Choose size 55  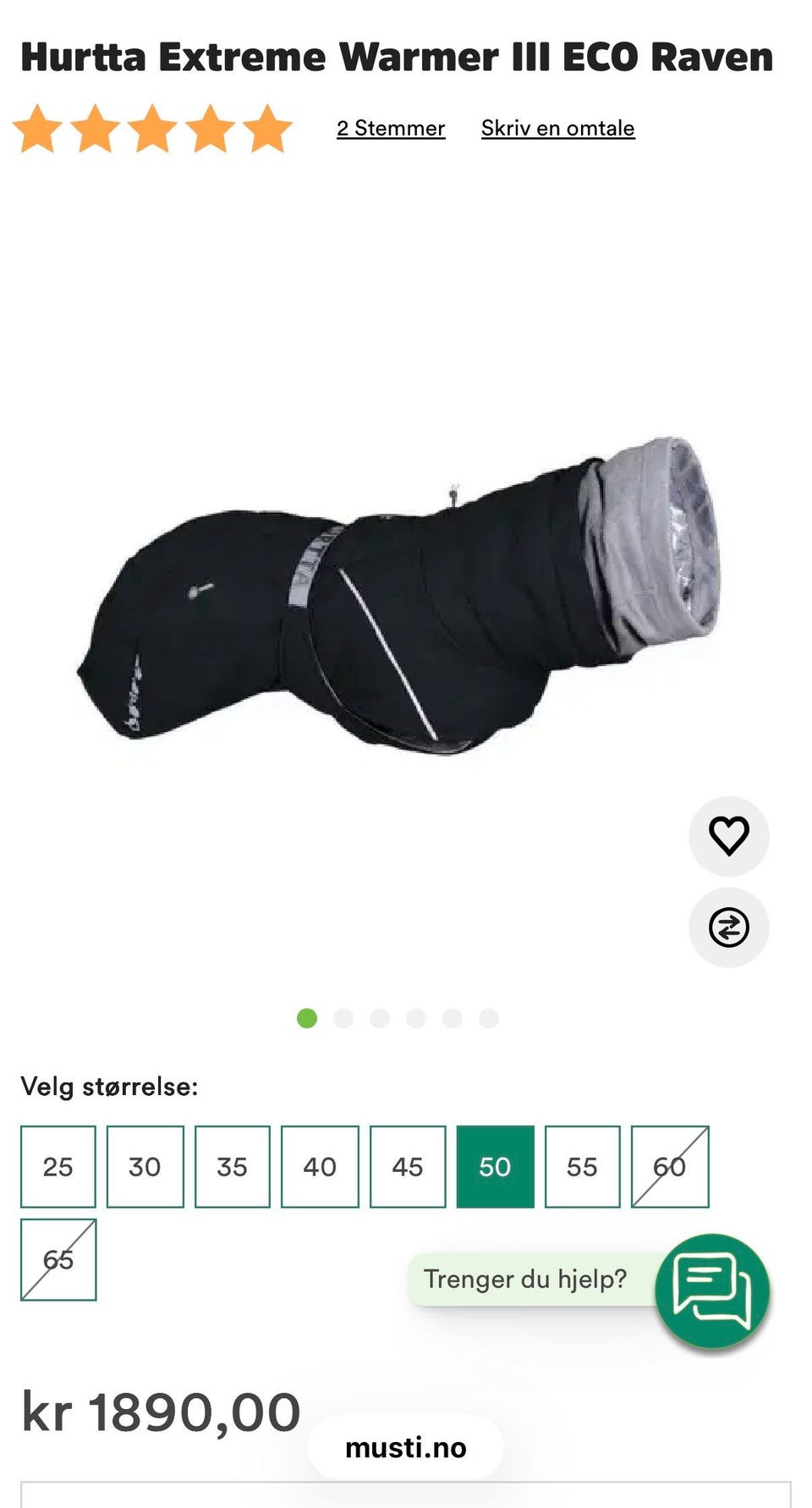[582, 1166]
